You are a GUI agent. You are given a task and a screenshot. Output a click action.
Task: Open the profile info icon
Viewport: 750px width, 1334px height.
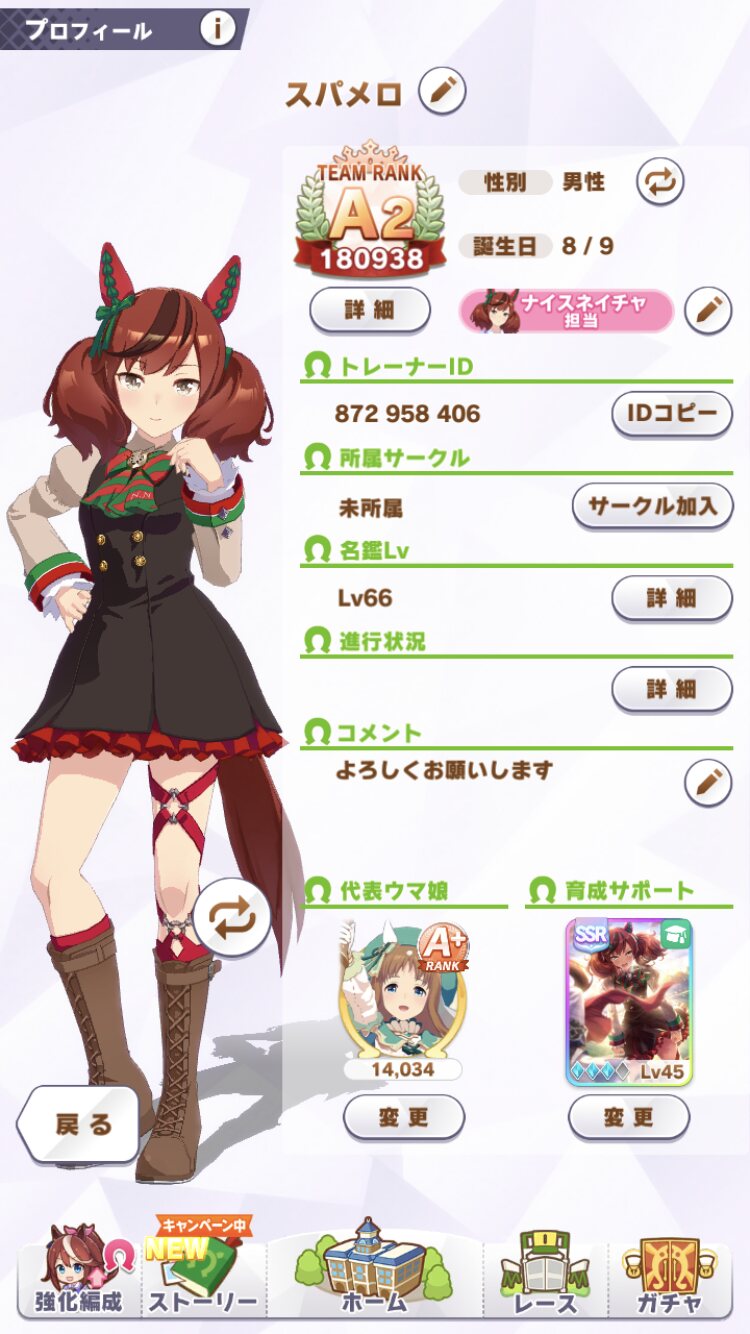click(217, 28)
